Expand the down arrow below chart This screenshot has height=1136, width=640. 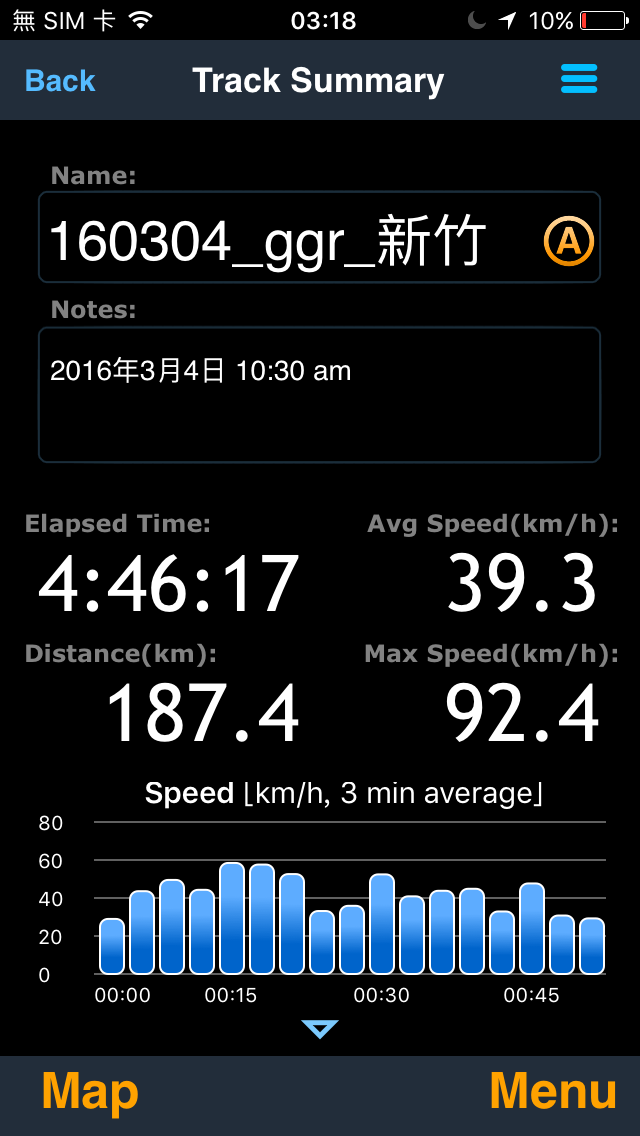coord(320,1029)
